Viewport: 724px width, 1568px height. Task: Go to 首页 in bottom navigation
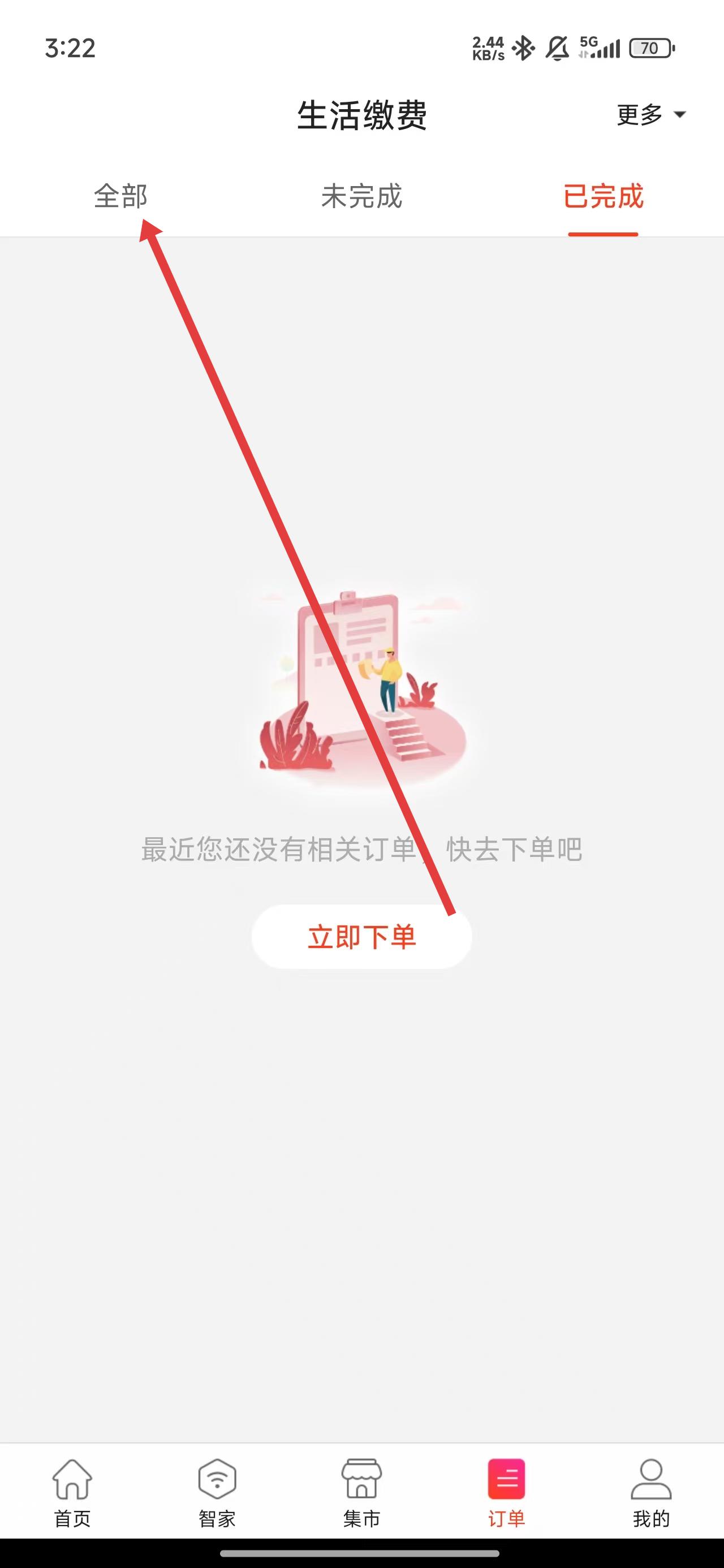tap(72, 1493)
